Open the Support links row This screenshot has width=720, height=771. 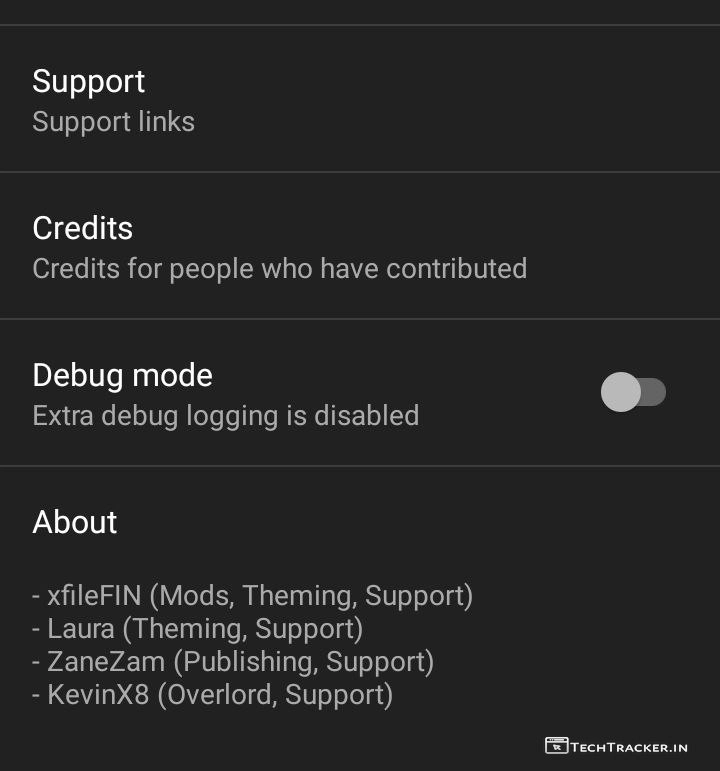[360, 100]
